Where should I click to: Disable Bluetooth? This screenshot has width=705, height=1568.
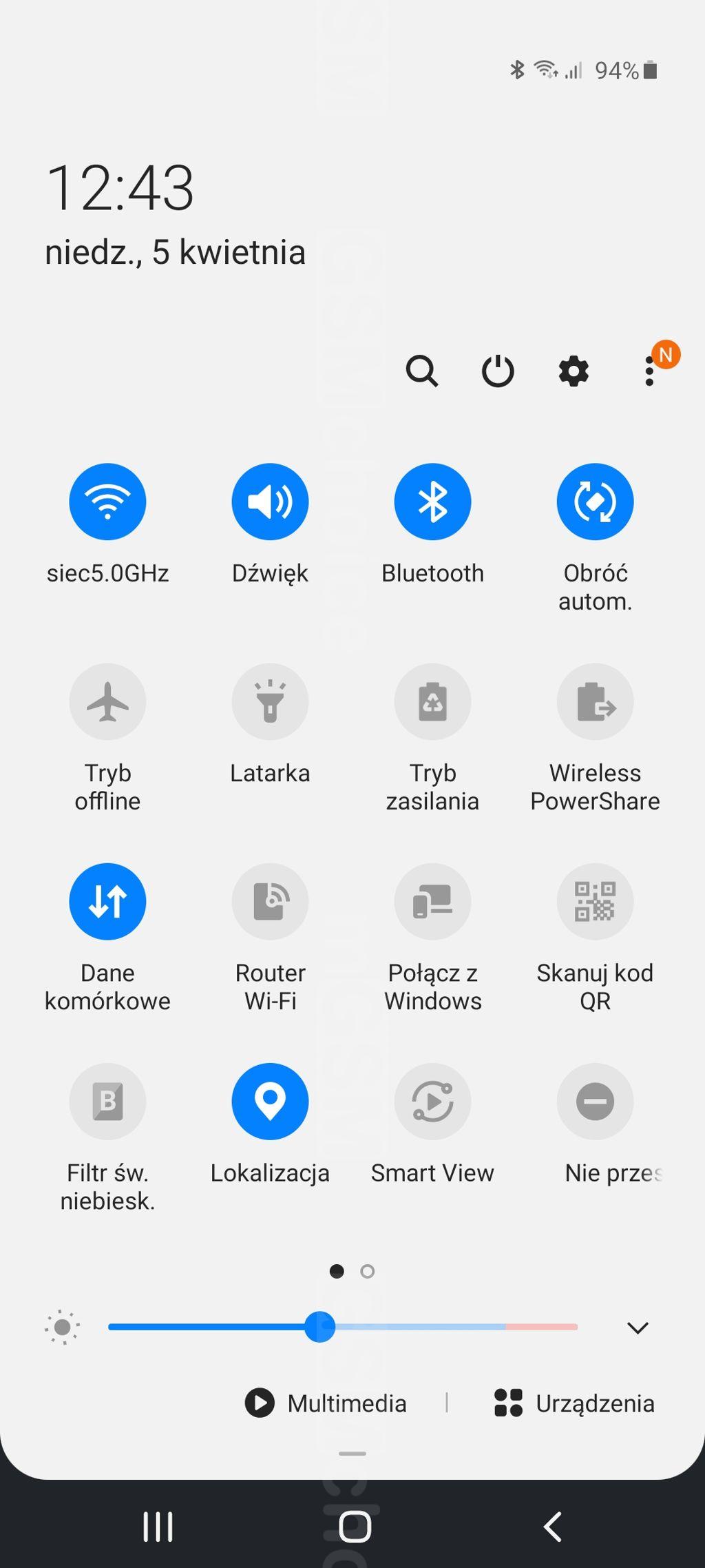(432, 502)
